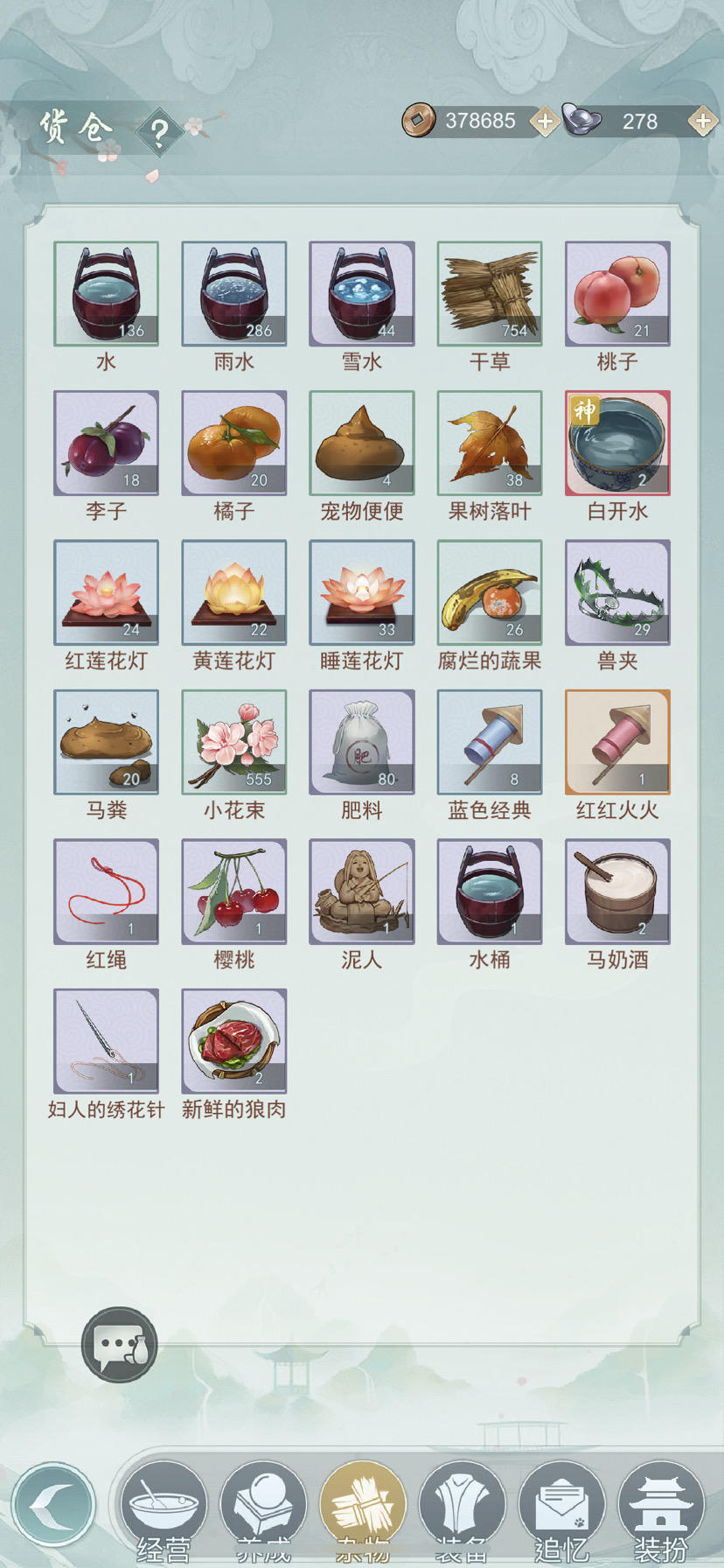The image size is (724, 1568).
Task: Open the help question mark icon
Action: 159,133
